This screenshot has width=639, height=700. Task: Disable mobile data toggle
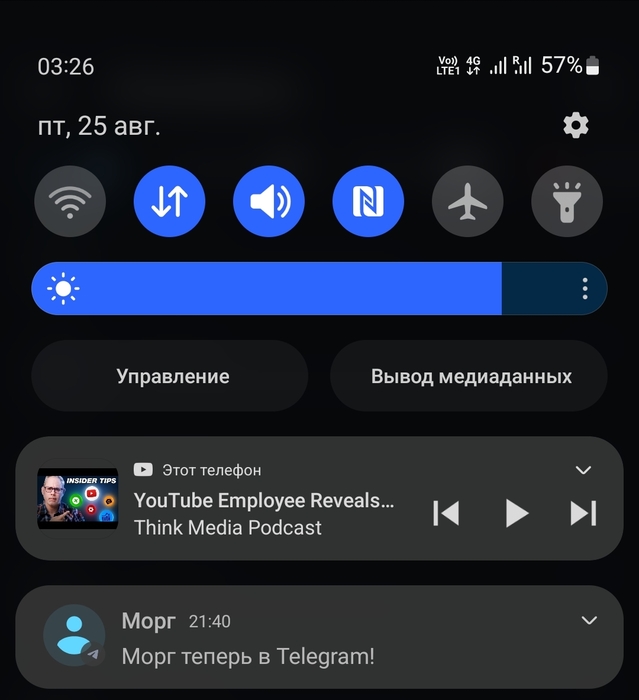(169, 202)
